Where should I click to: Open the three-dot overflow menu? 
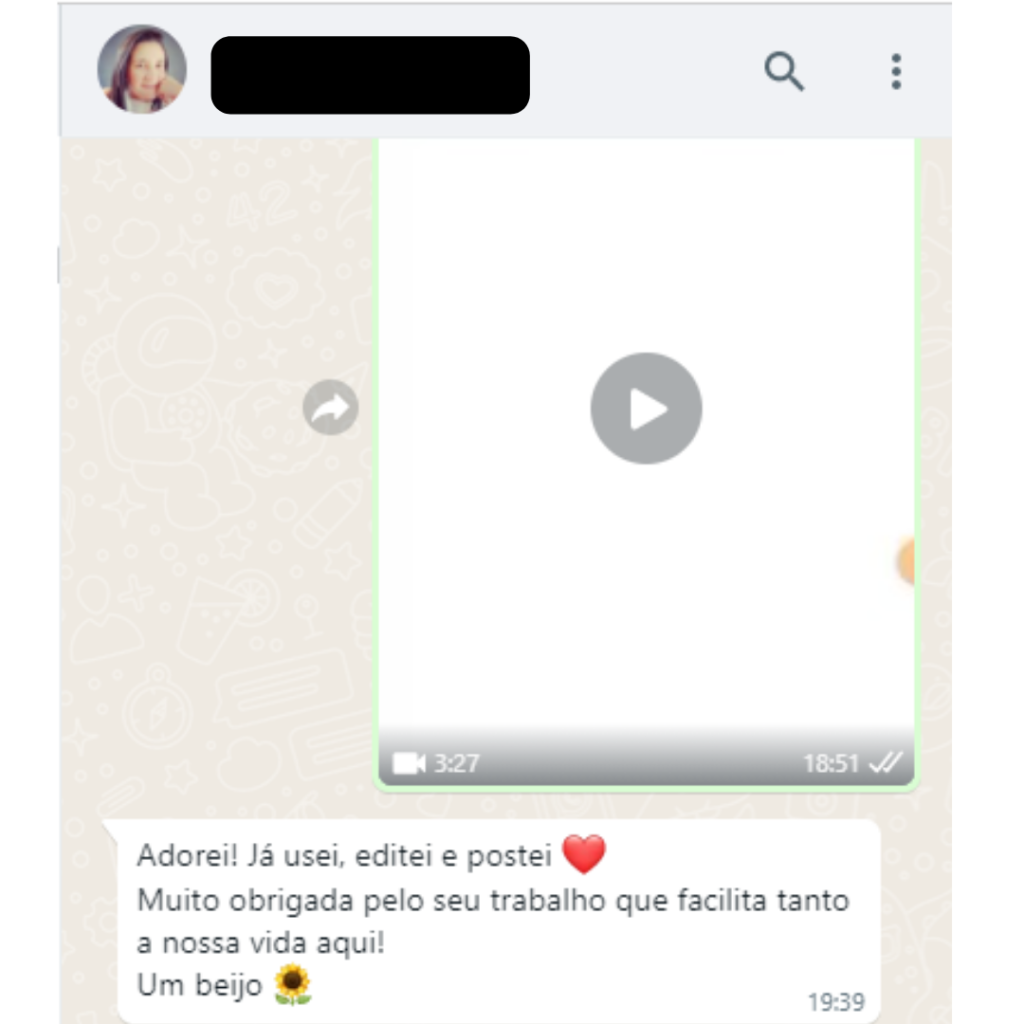click(895, 71)
